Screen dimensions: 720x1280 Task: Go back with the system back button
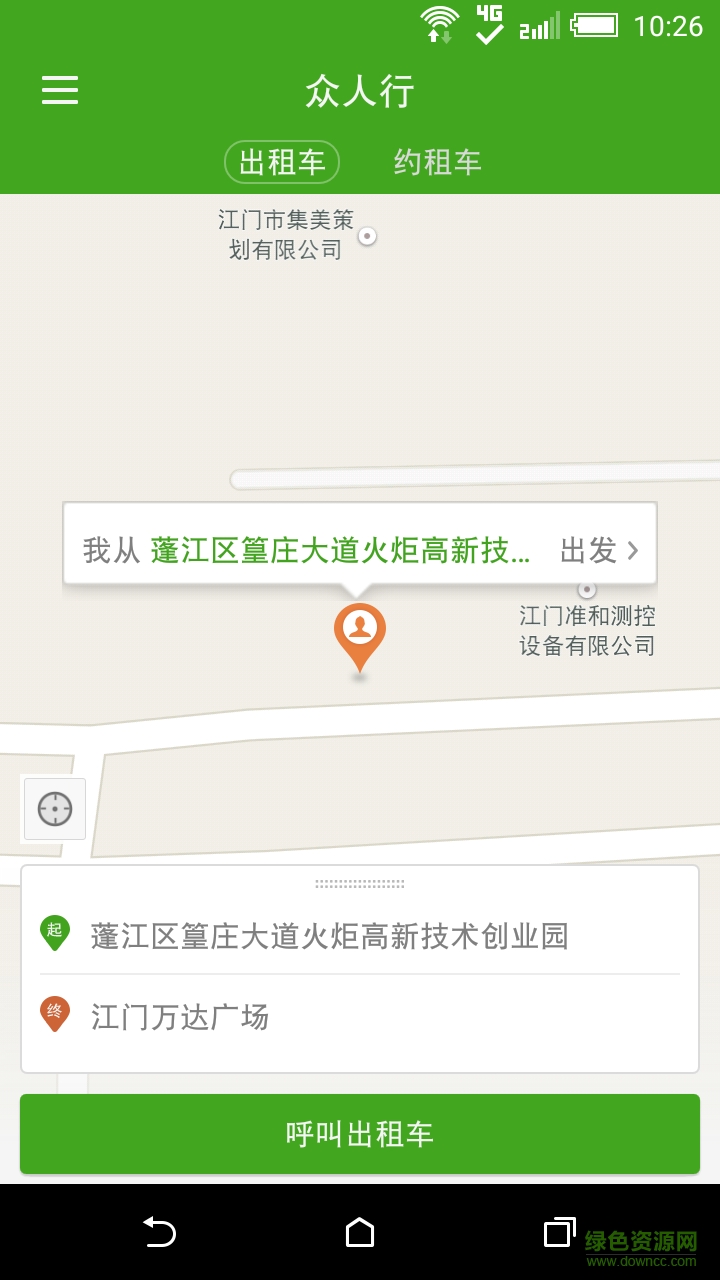coord(159,1233)
